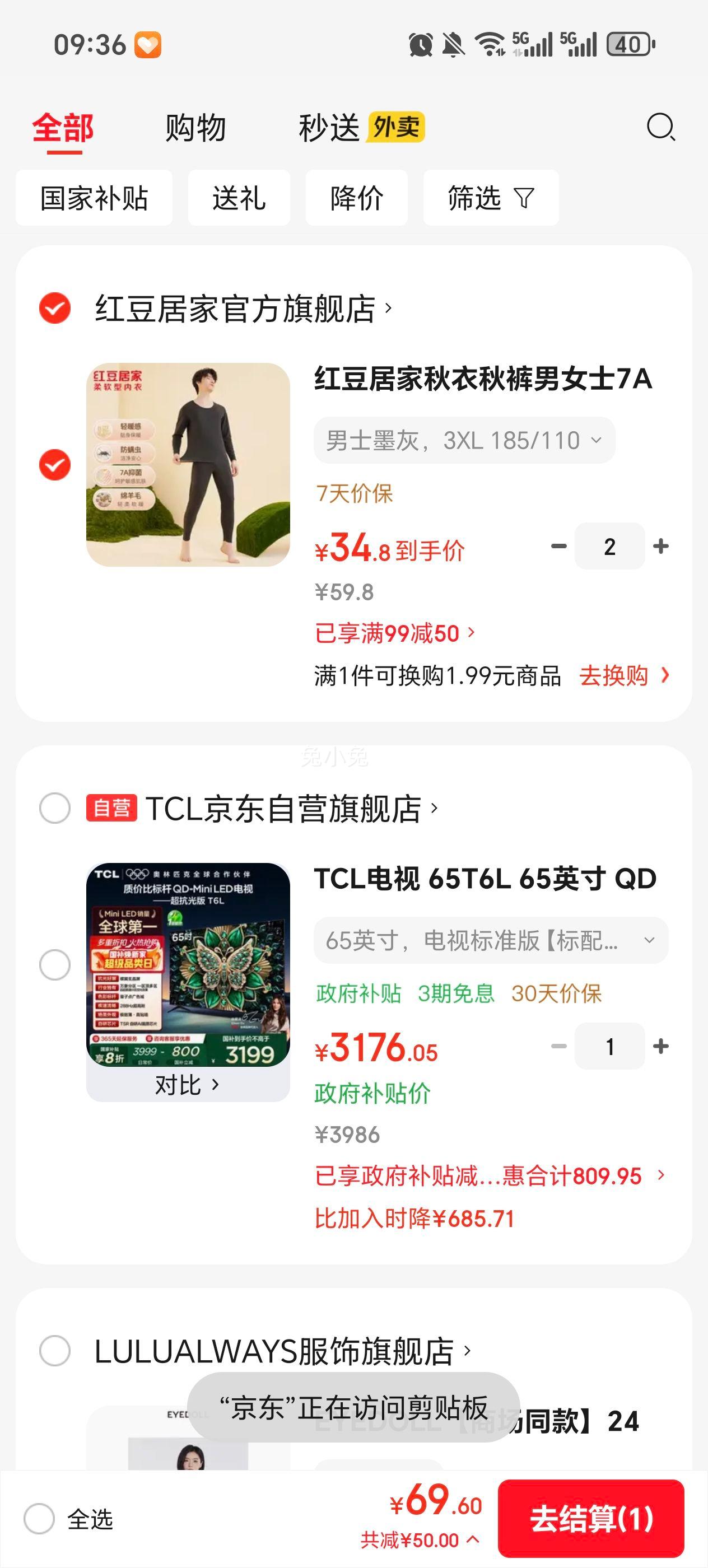
Task: Show items with 降价
Action: (356, 198)
